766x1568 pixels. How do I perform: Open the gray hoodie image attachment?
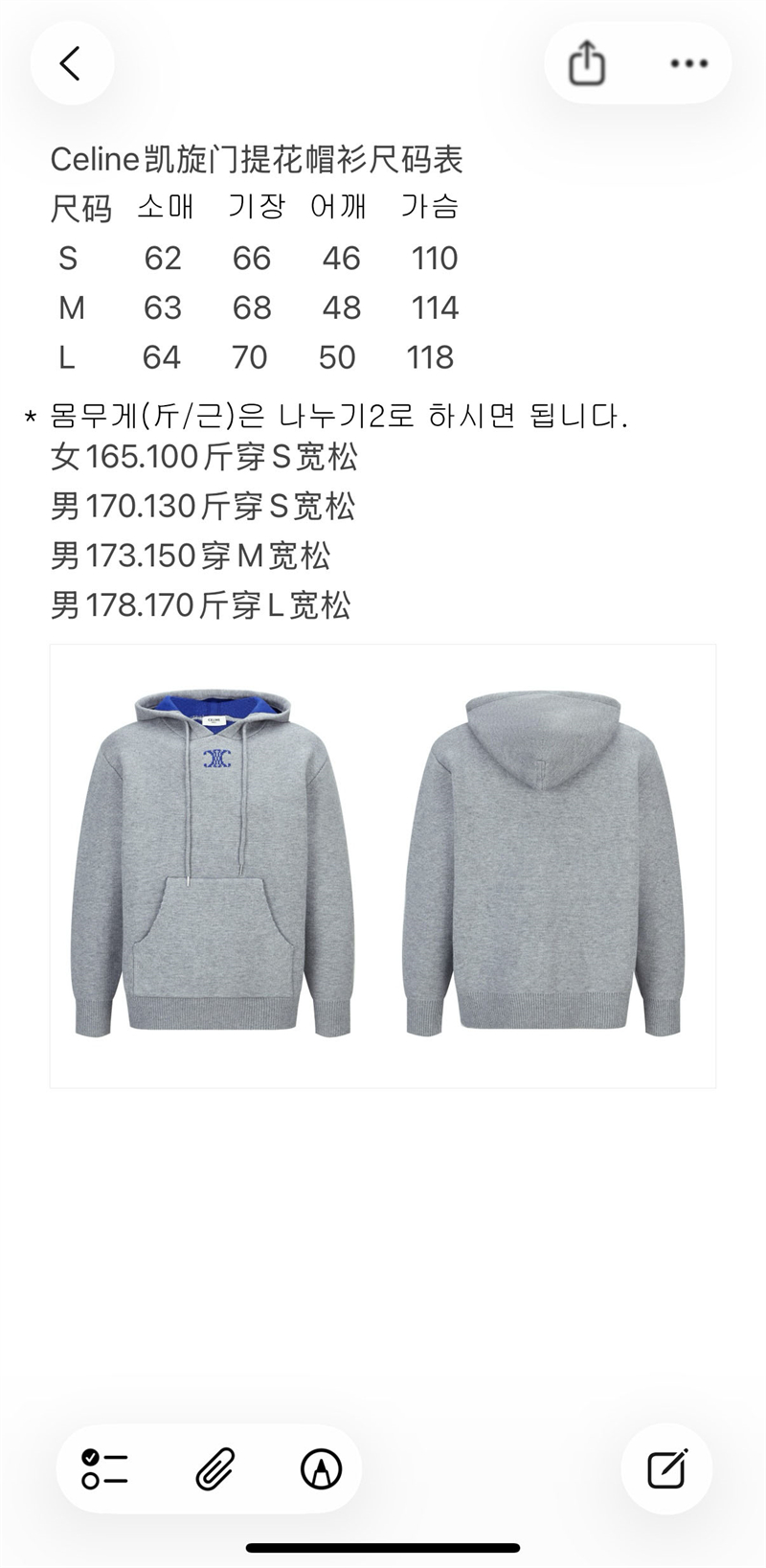tap(382, 865)
